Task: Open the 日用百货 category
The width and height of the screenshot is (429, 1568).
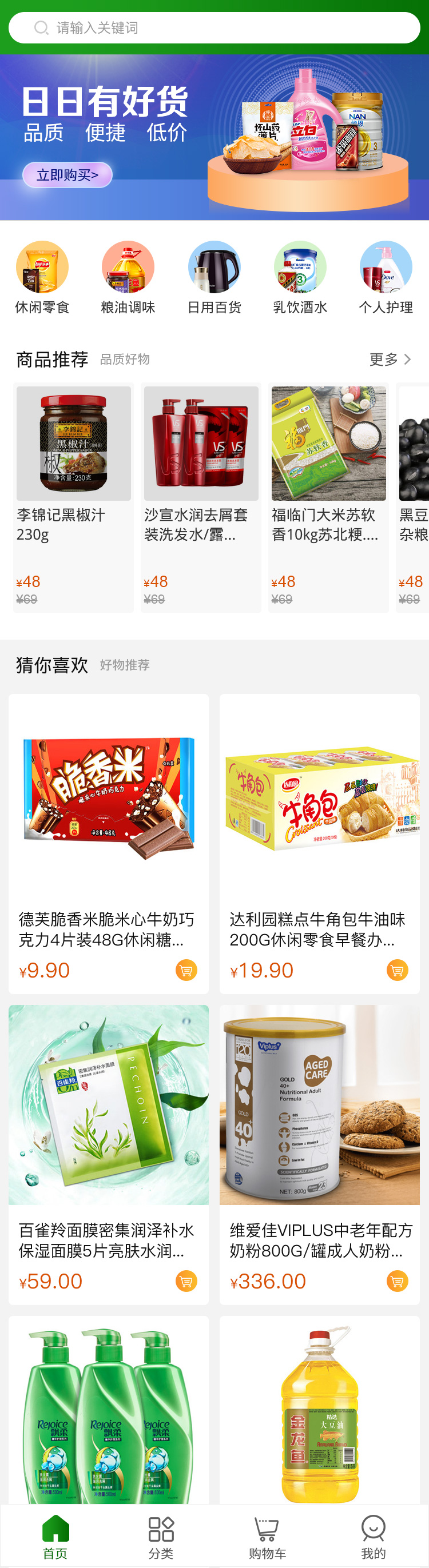Action: (214, 277)
